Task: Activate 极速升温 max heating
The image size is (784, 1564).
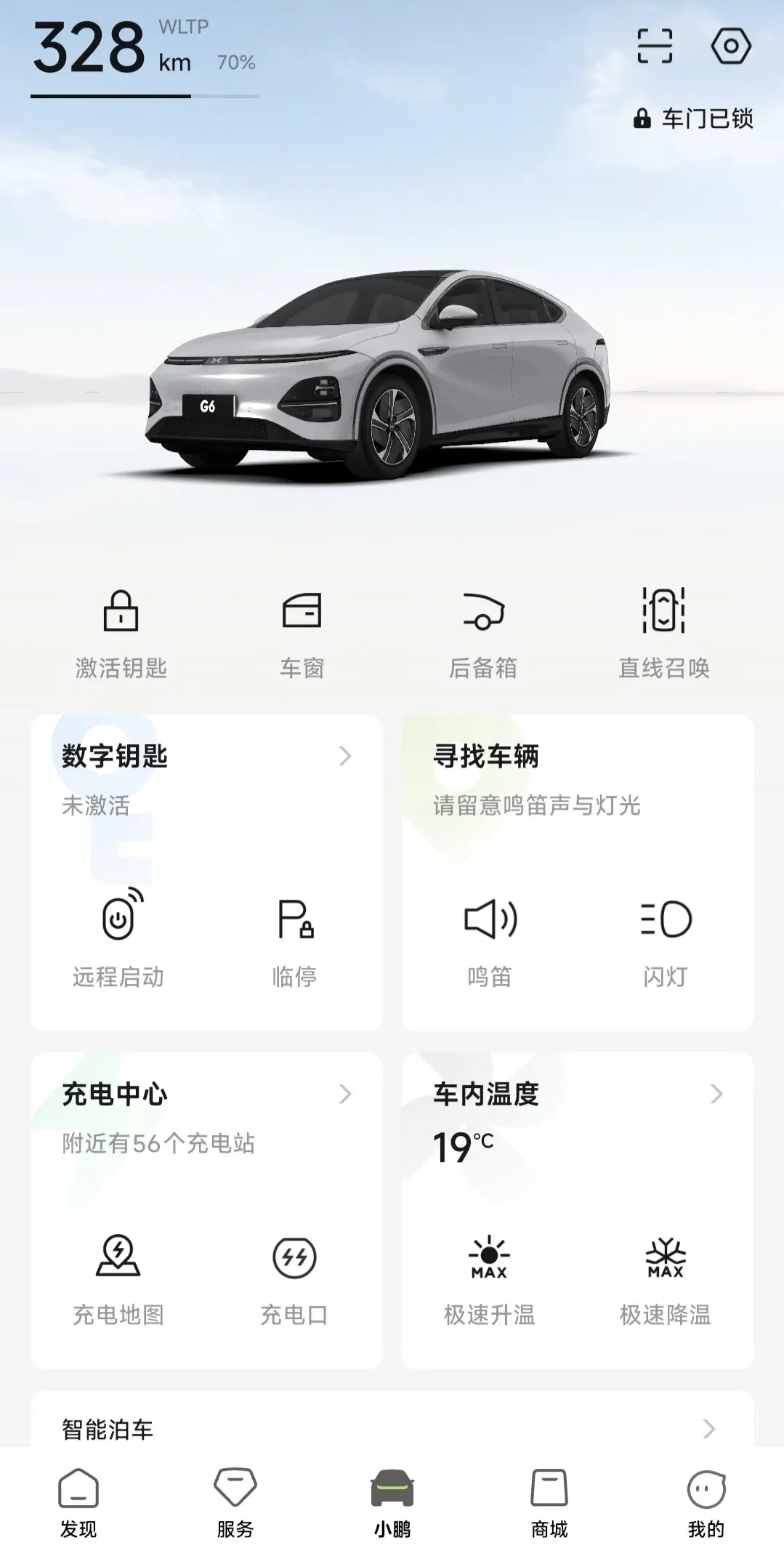Action: pos(490,1276)
